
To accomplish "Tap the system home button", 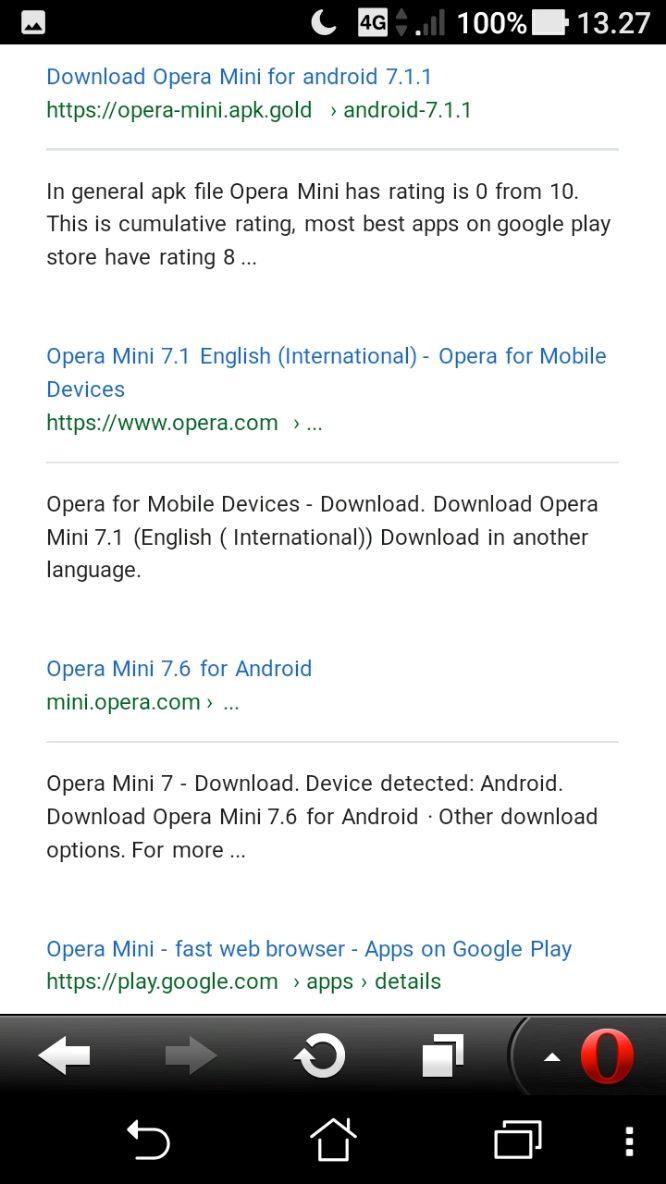I will (x=333, y=1140).
